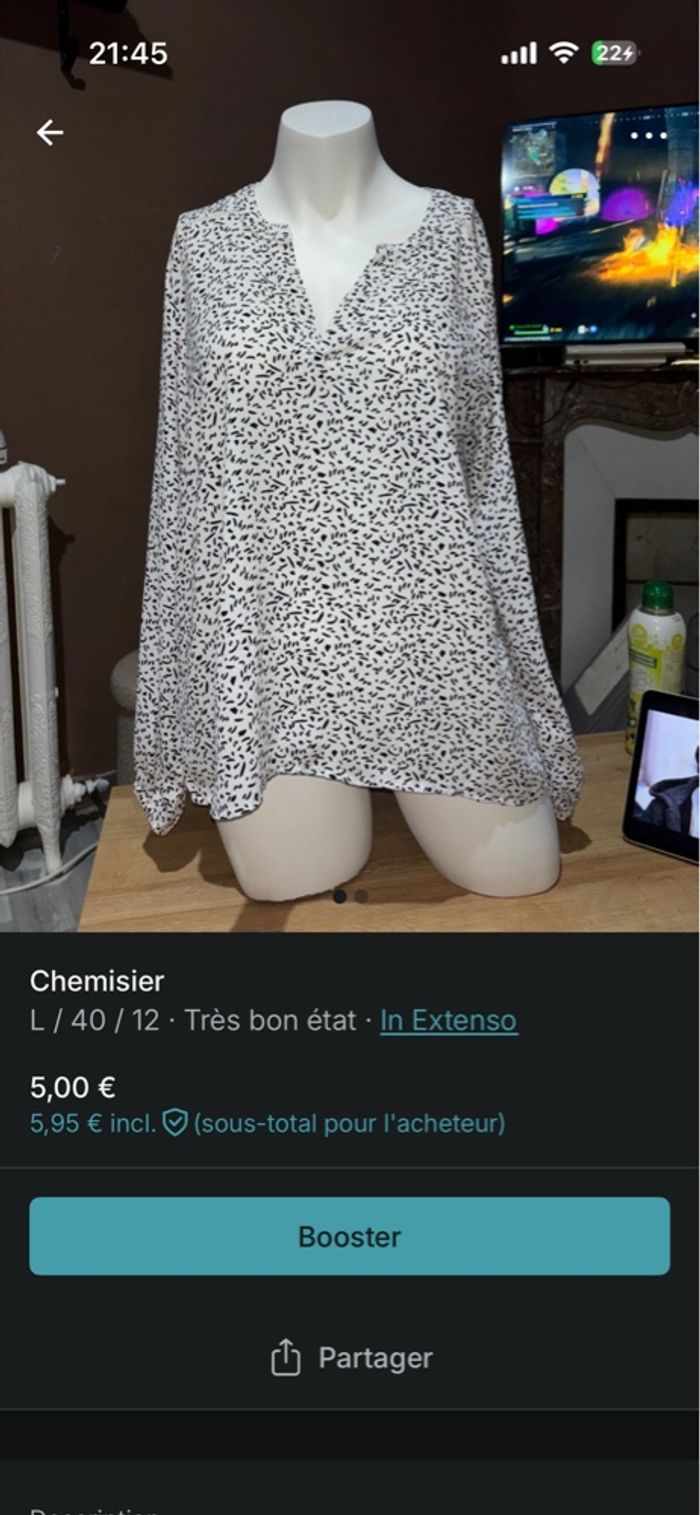This screenshot has height=1515, width=700.
Task: Open the In Extenso brand link
Action: tap(448, 1021)
